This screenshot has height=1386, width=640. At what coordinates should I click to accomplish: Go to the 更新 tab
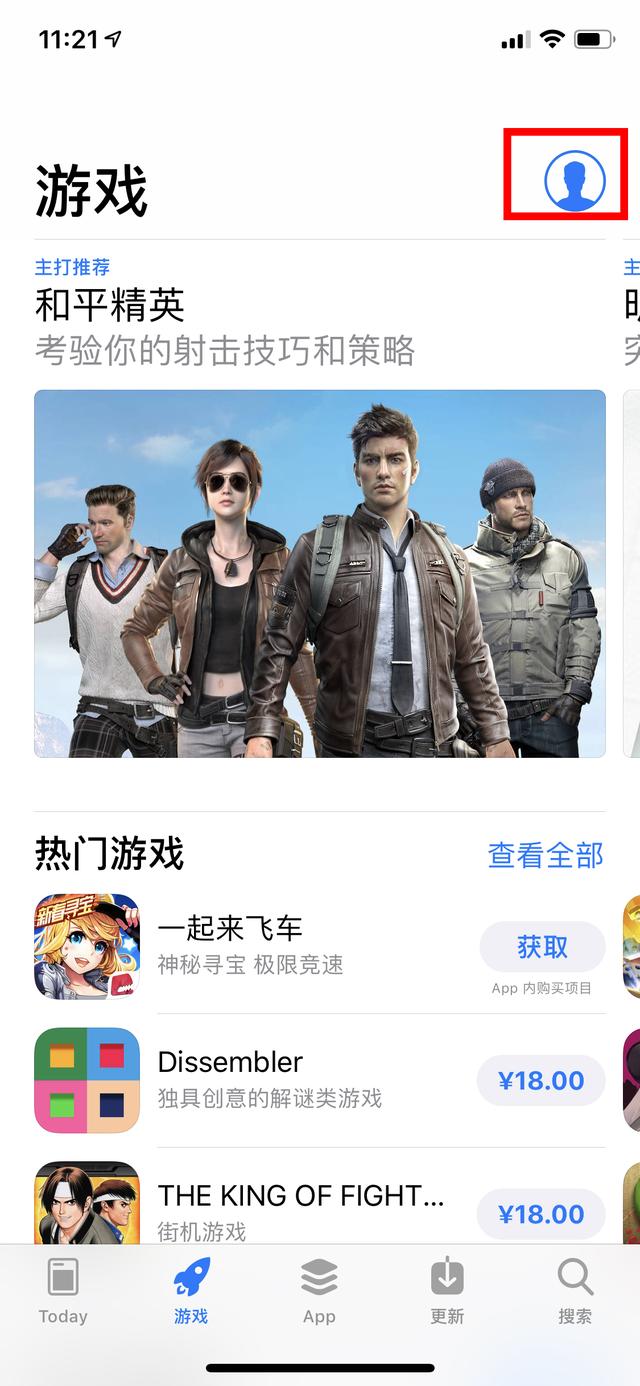tap(447, 1291)
